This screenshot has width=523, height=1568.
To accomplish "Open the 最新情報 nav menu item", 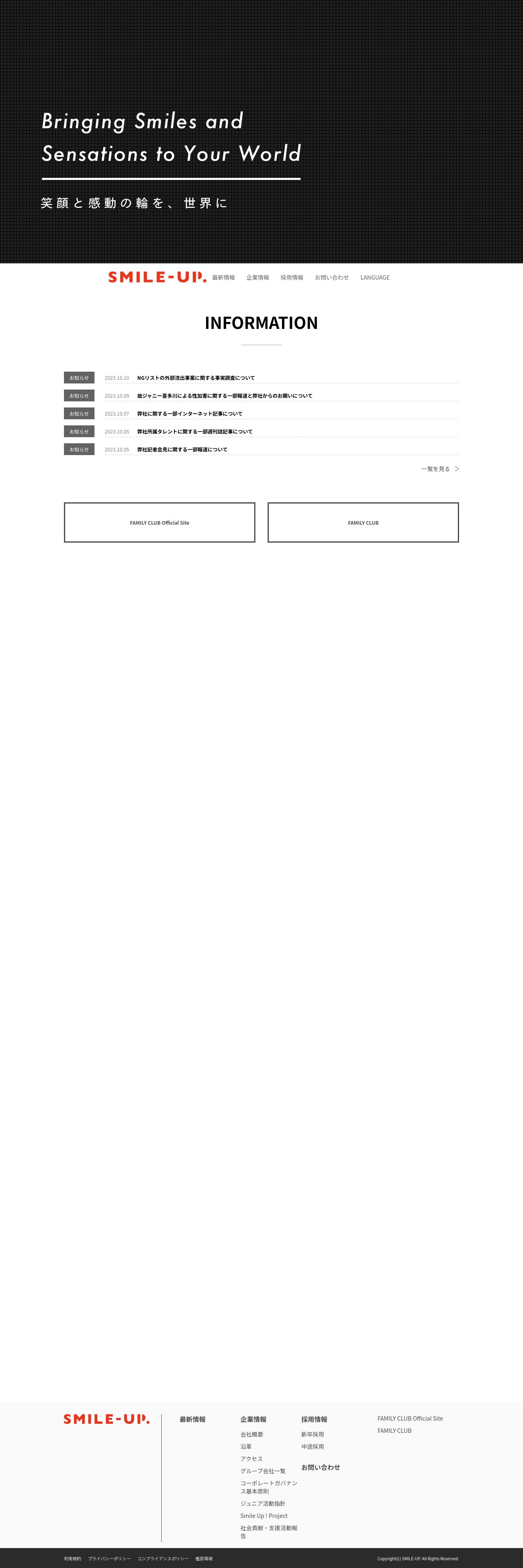I will [x=223, y=278].
